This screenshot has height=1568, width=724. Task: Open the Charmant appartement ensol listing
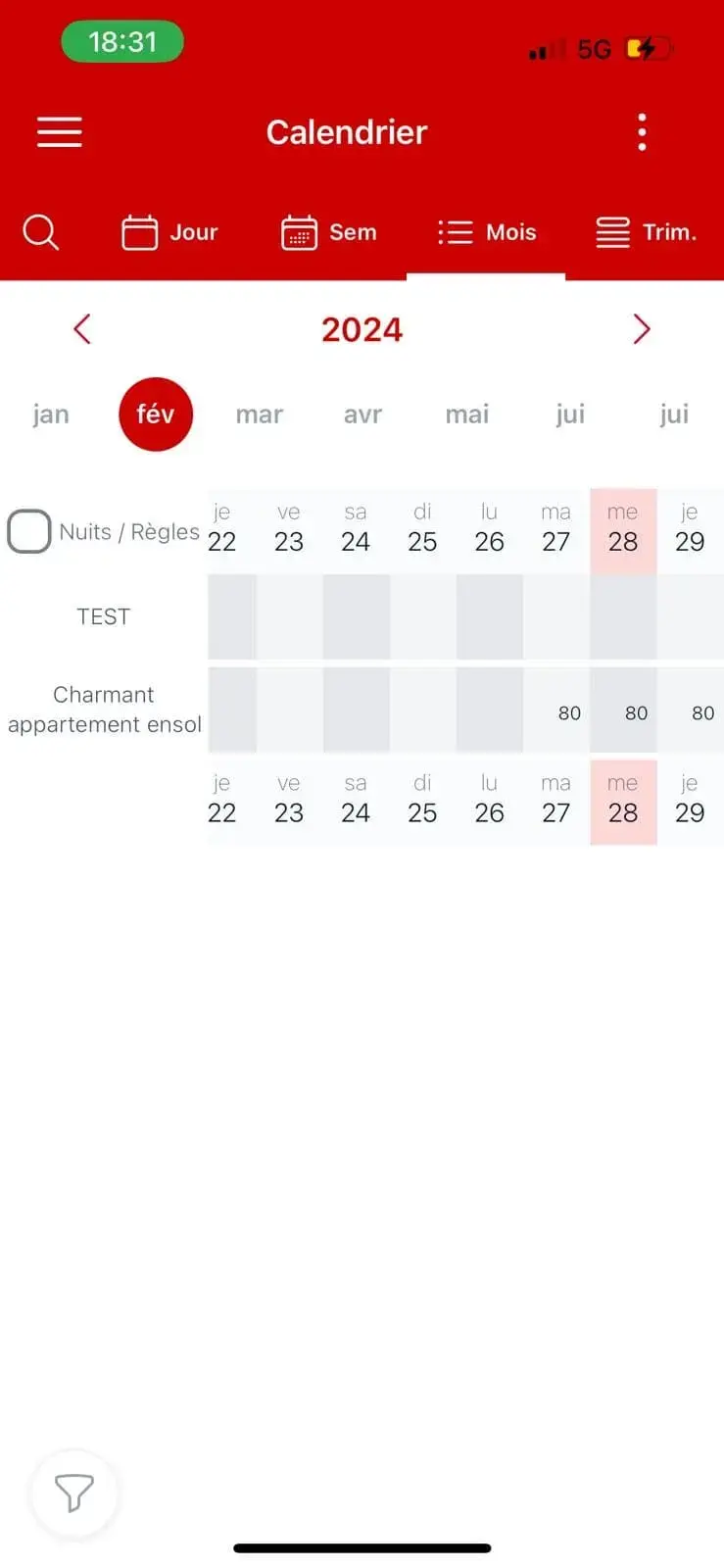[x=105, y=710]
